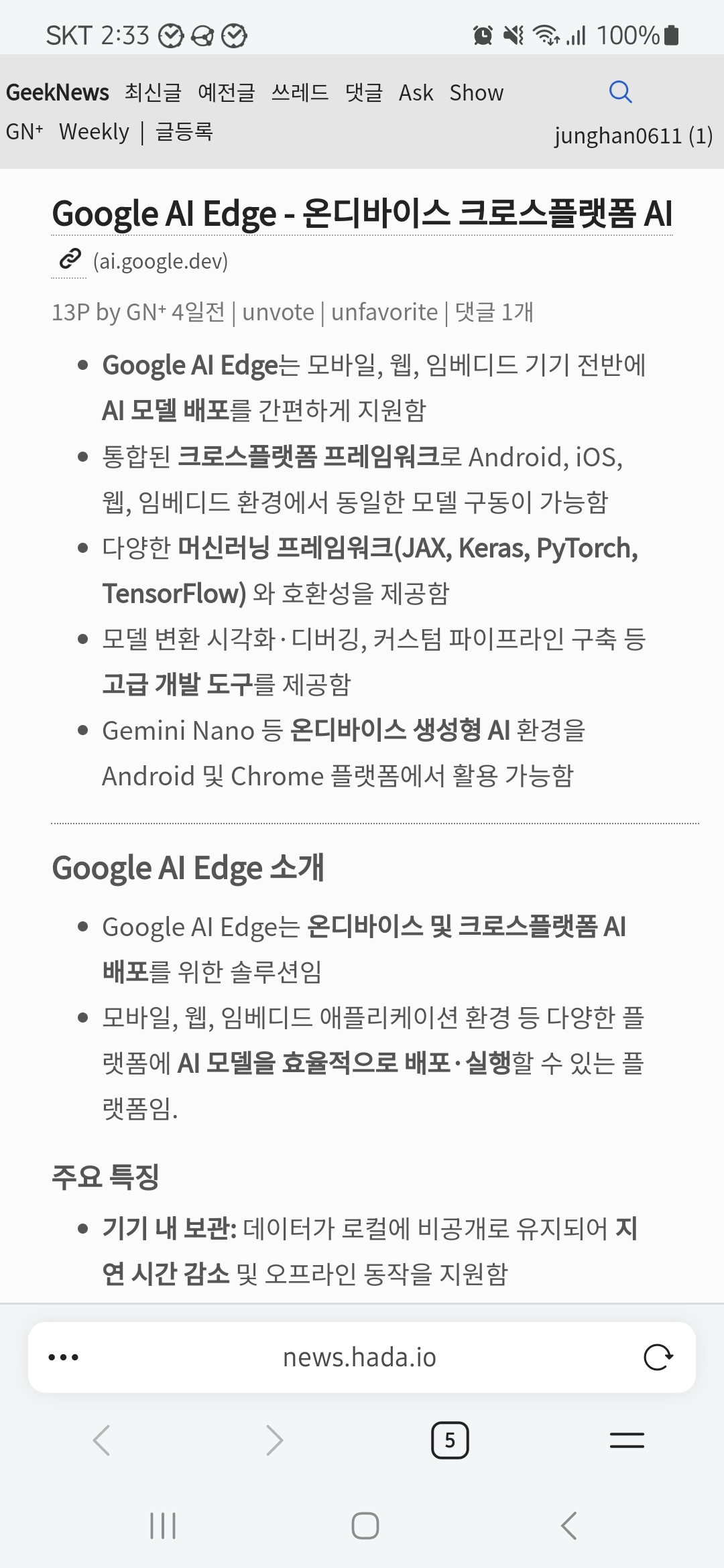Open junghan0611 profile link
The height and width of the screenshot is (1568, 724).
618,135
